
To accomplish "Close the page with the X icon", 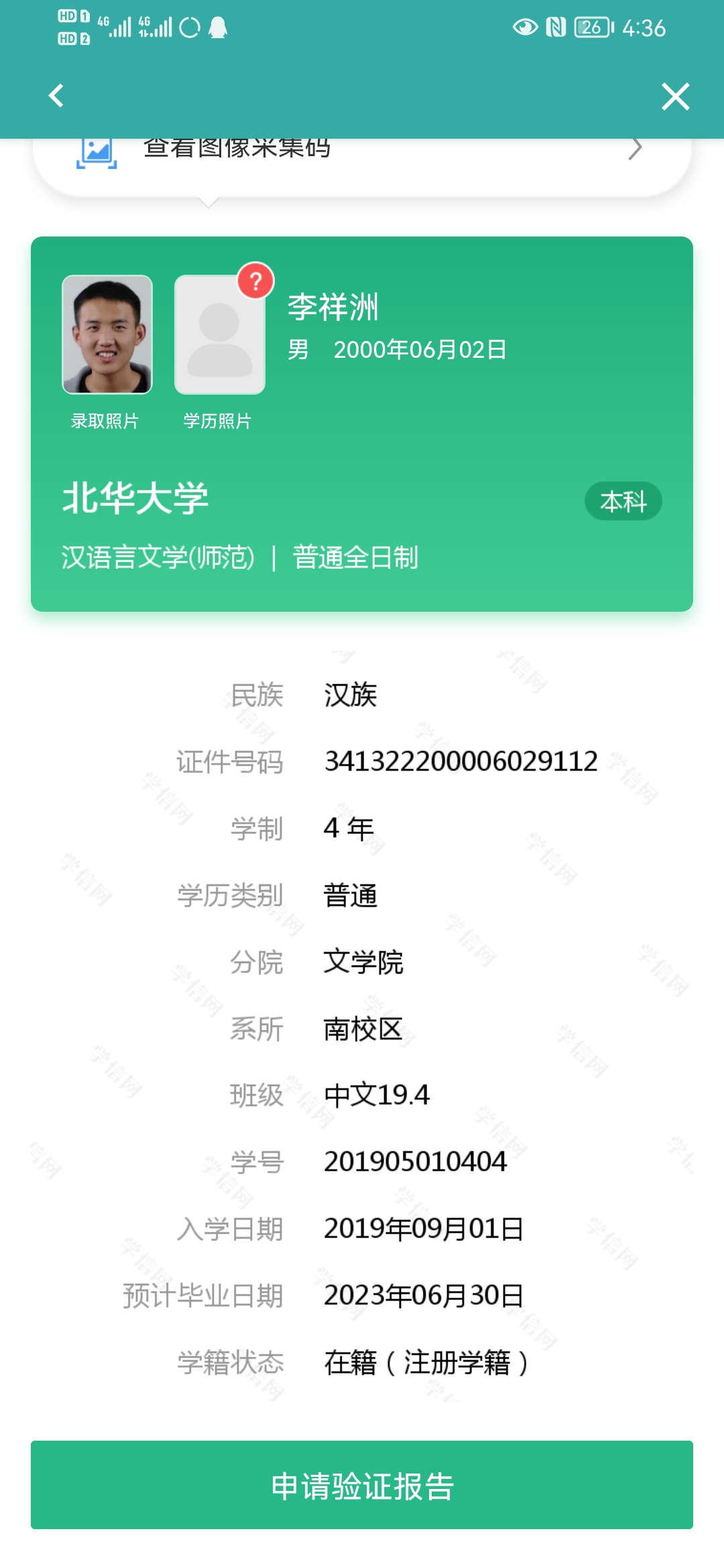I will pos(675,96).
